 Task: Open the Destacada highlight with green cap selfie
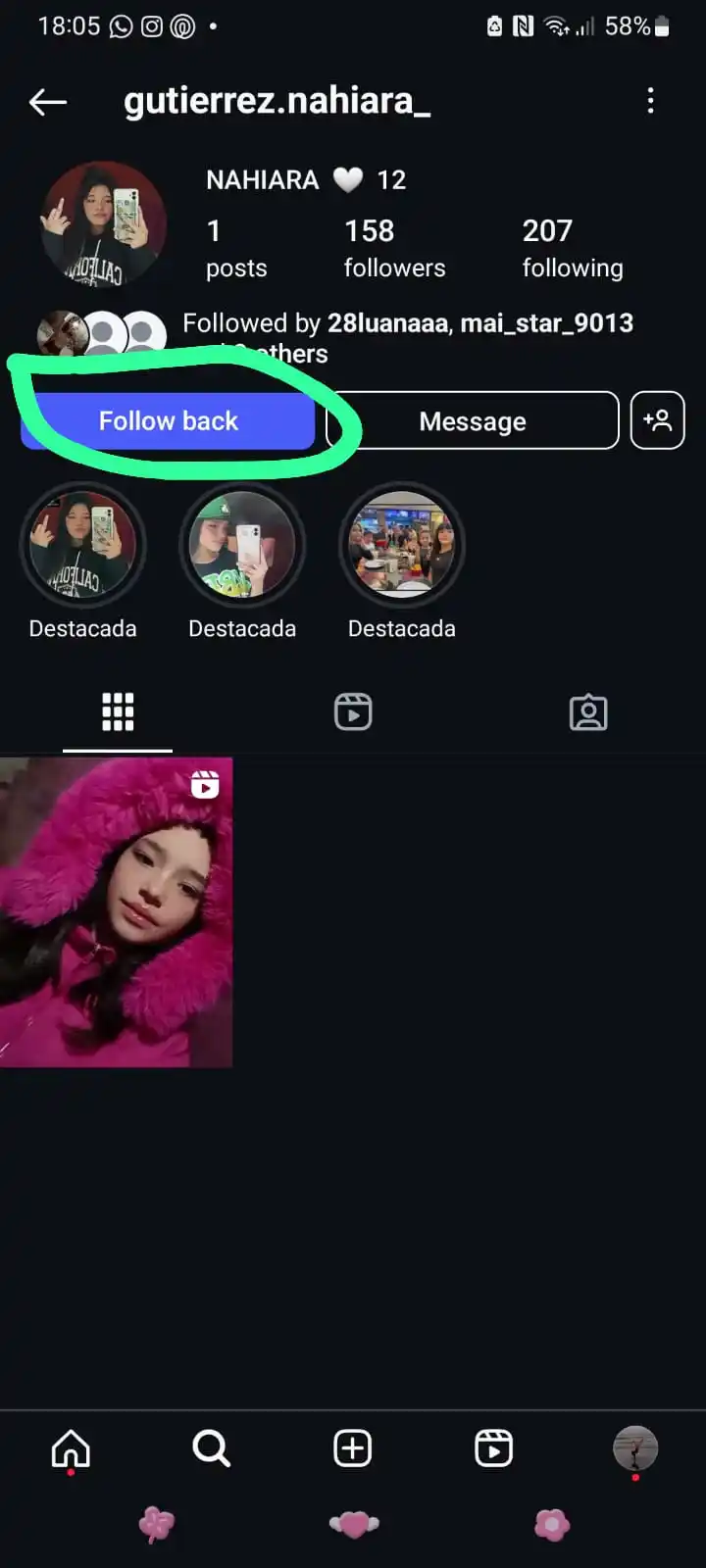point(242,545)
